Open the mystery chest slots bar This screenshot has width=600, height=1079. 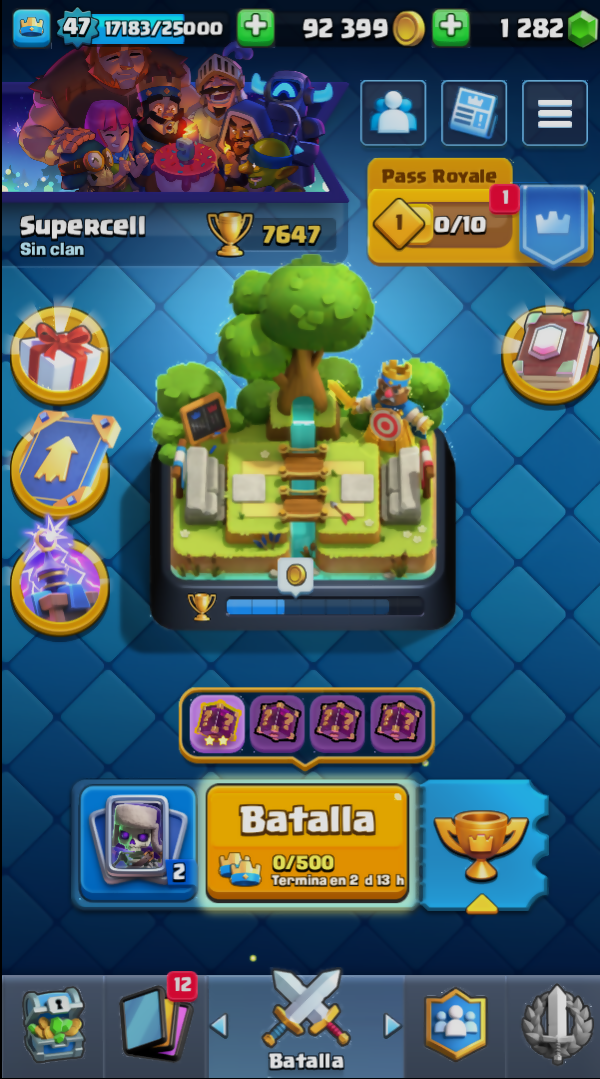point(307,721)
